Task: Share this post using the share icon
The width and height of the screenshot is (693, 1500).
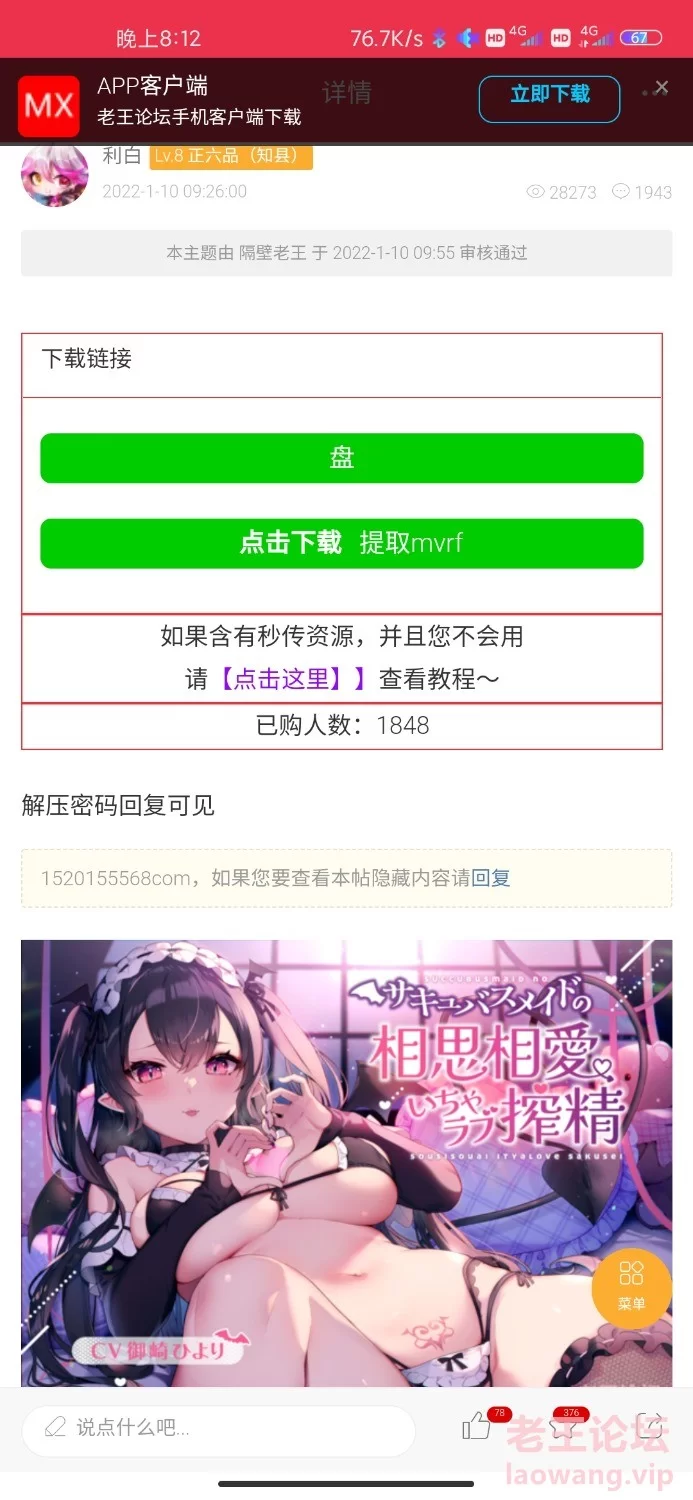Action: coord(650,1426)
